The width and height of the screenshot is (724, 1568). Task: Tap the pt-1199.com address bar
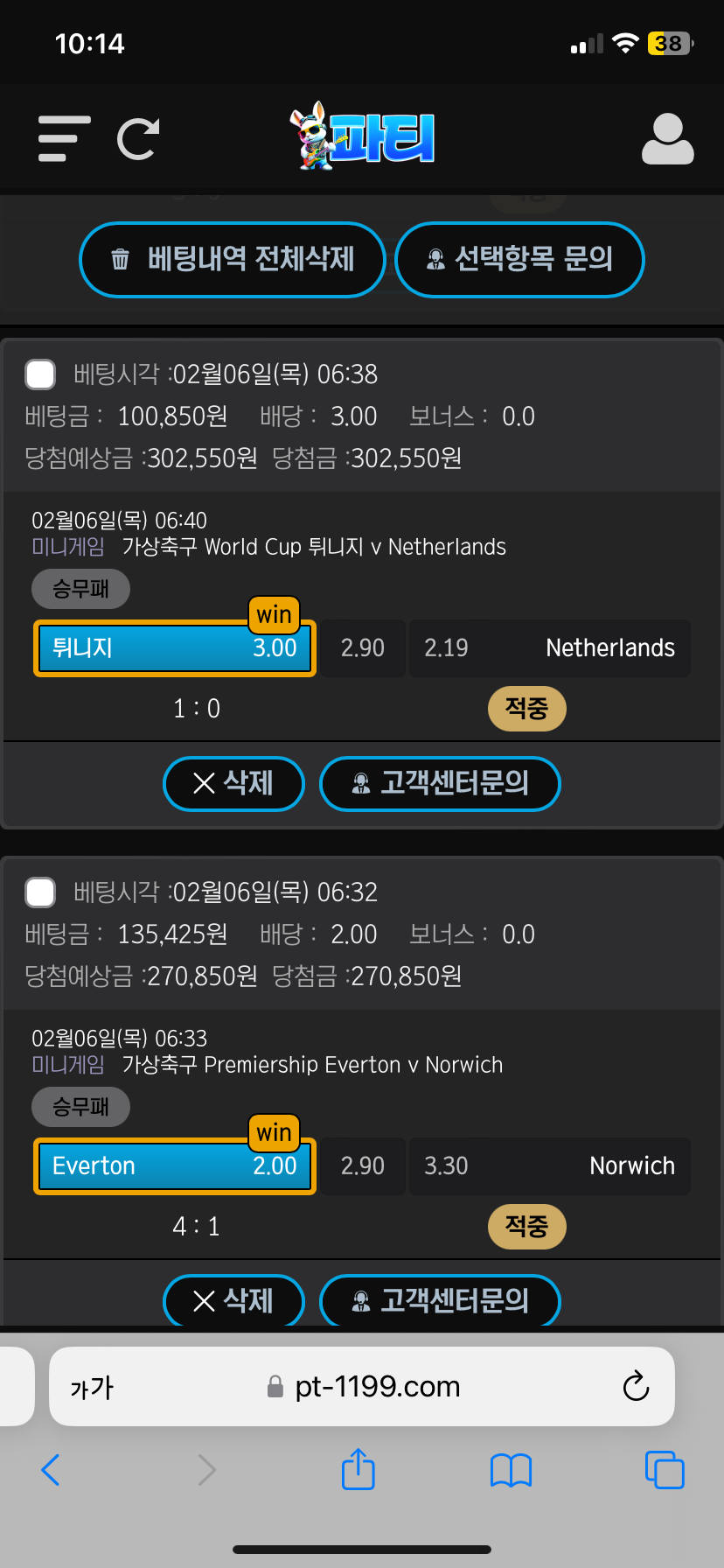pyautogui.click(x=362, y=1386)
